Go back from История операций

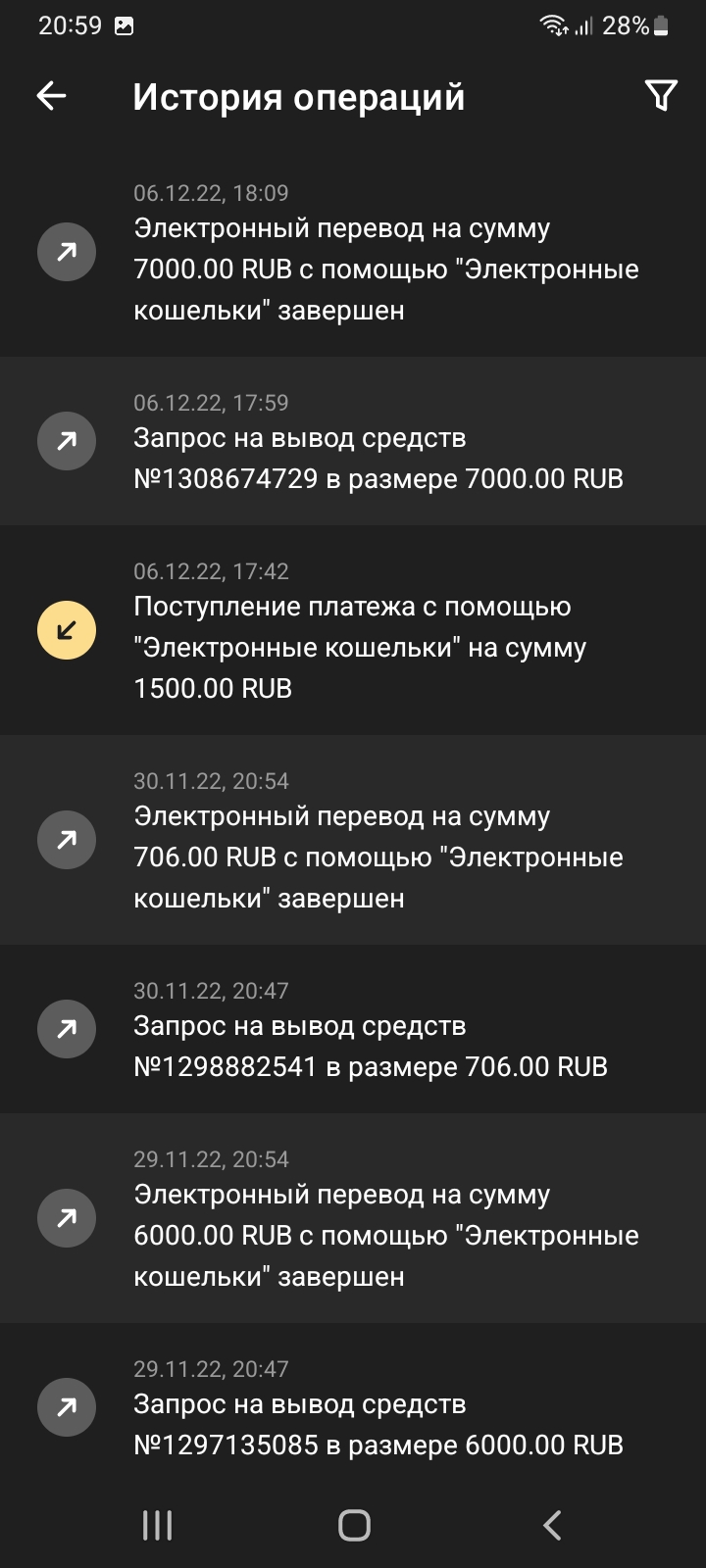click(x=51, y=95)
